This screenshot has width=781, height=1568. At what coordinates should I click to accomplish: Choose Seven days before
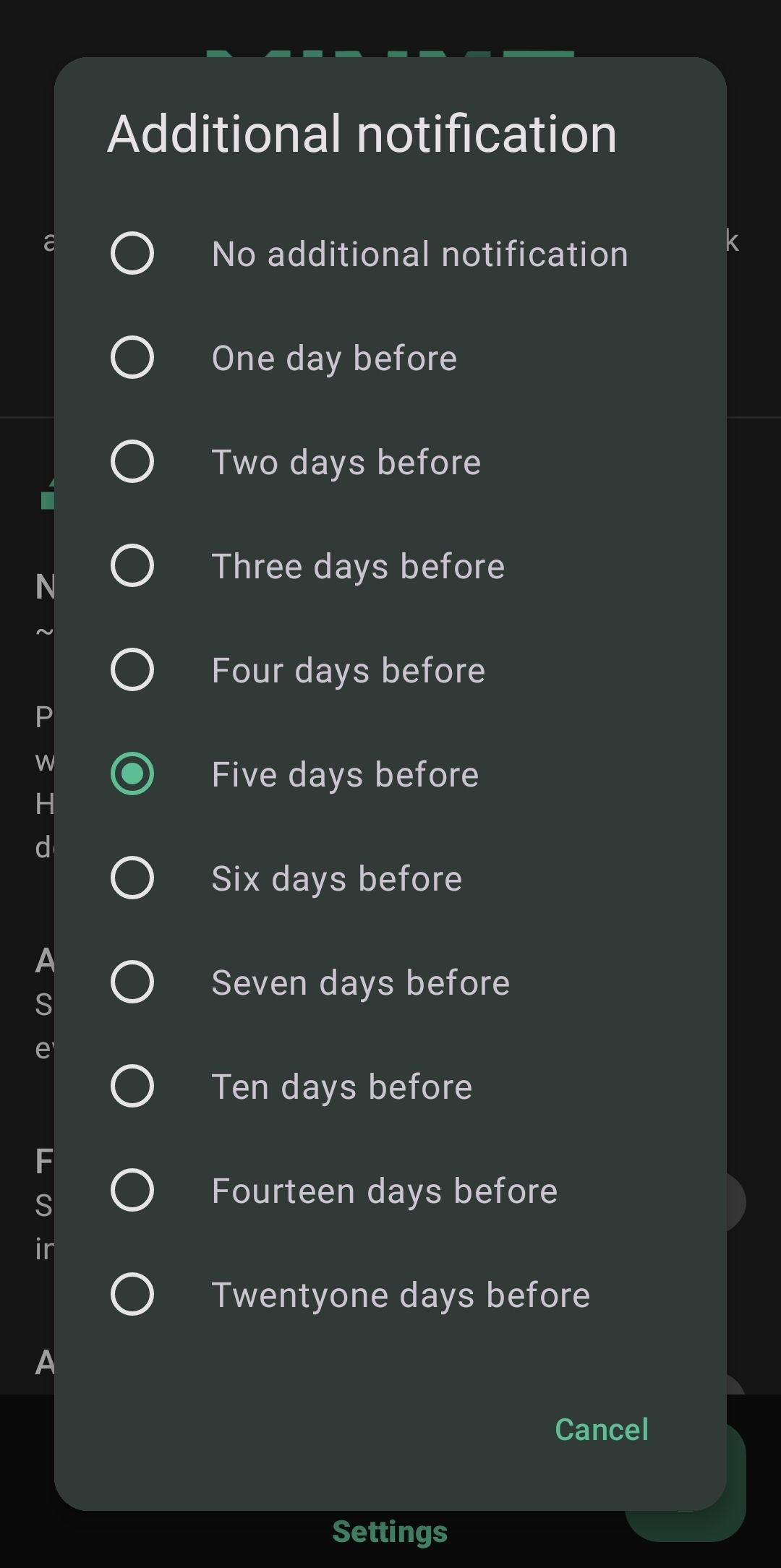390,982
